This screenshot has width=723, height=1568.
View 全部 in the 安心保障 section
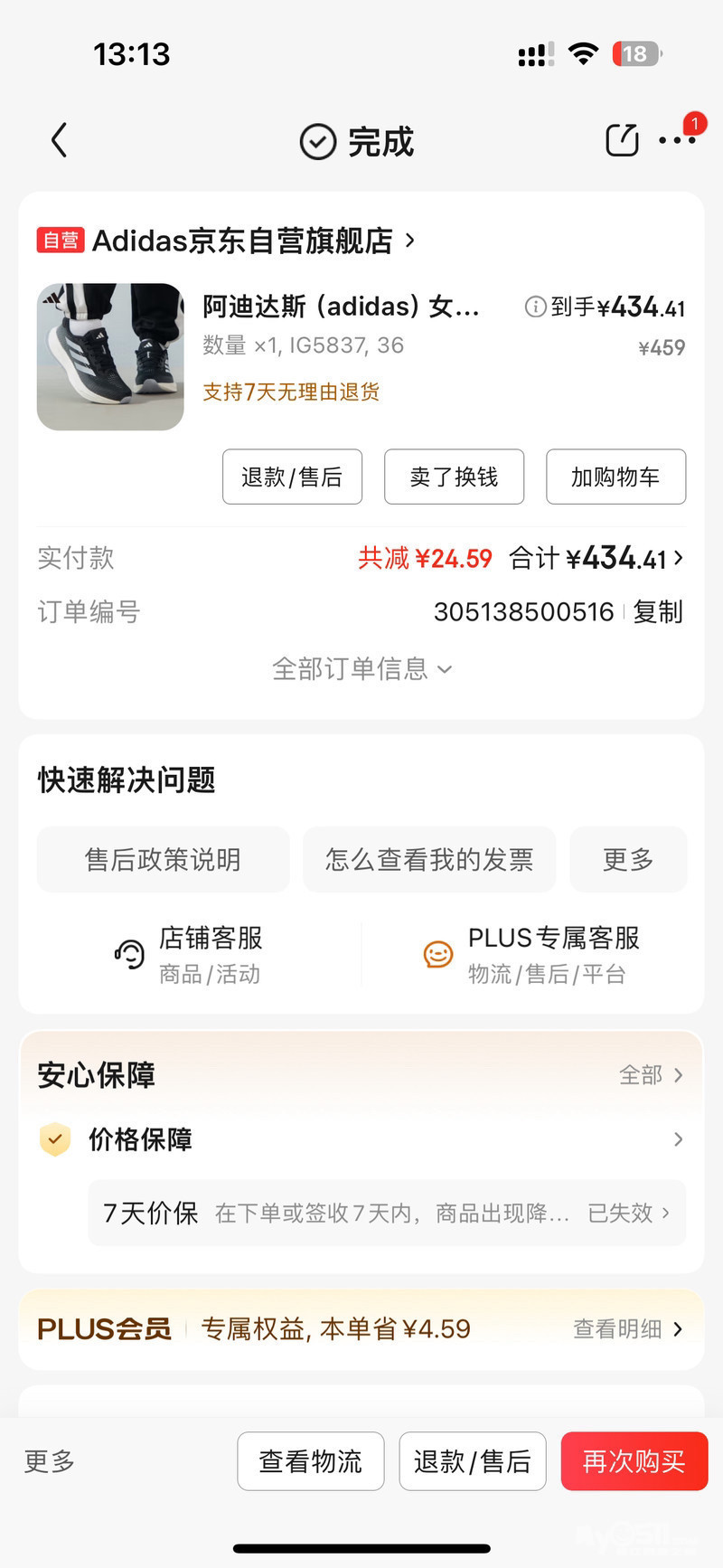[x=651, y=1074]
